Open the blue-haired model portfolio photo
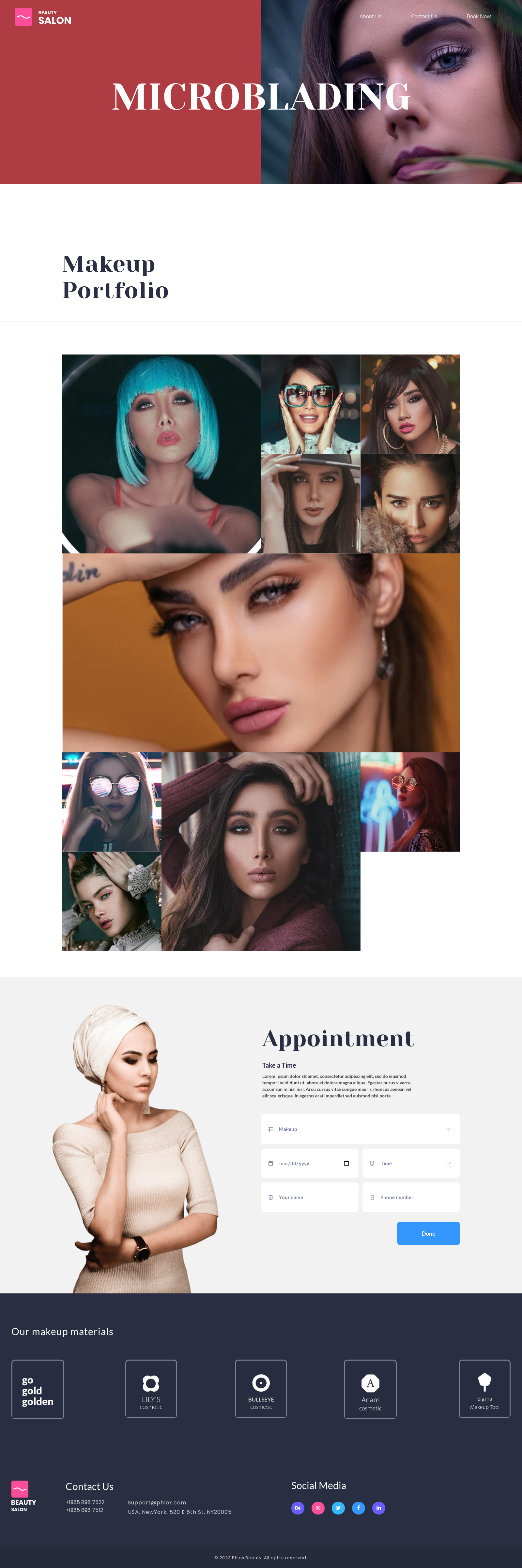The height and width of the screenshot is (1568, 522). 161,454
